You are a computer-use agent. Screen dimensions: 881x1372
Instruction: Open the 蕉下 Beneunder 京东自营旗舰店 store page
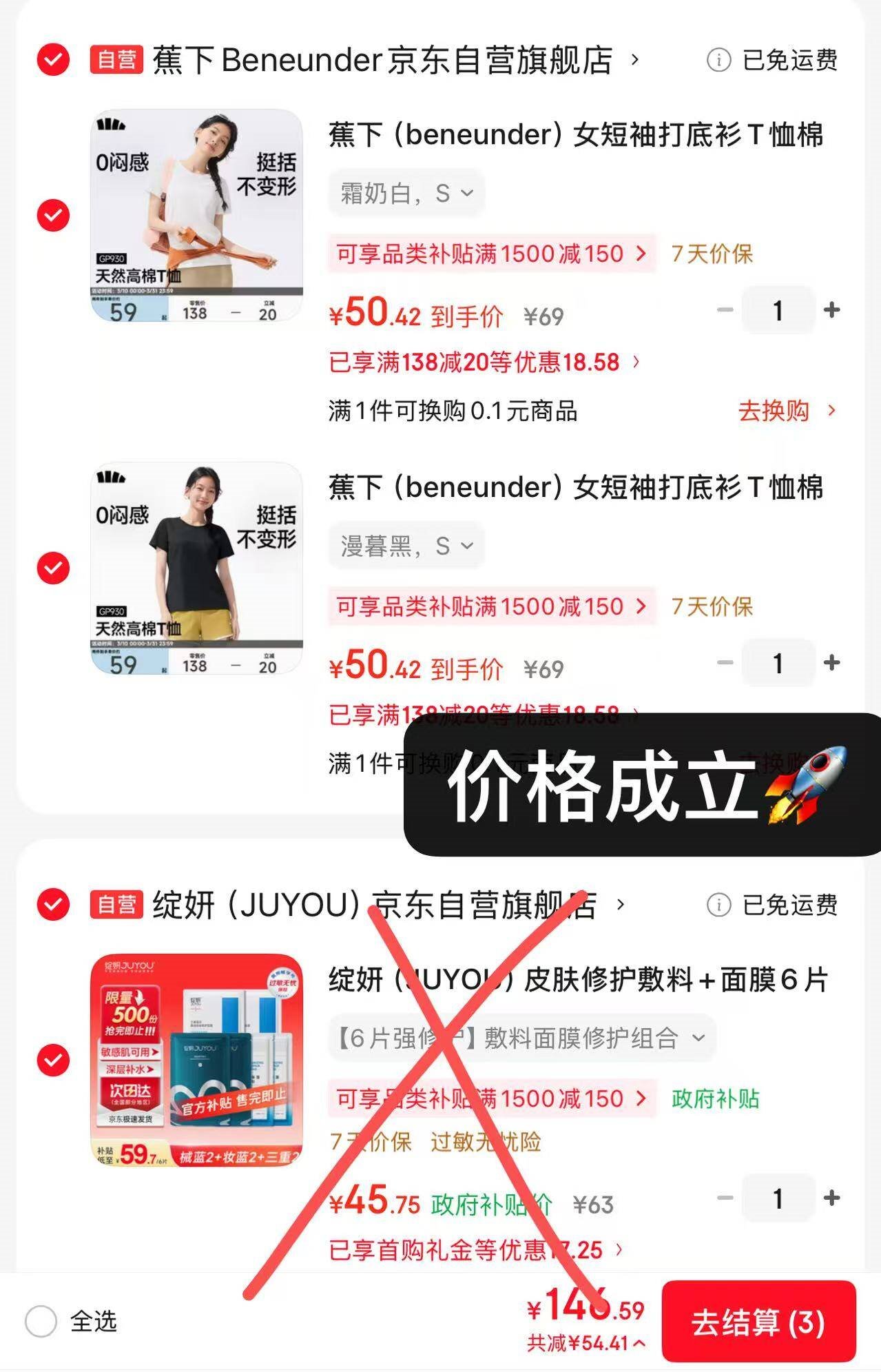[x=382, y=60]
